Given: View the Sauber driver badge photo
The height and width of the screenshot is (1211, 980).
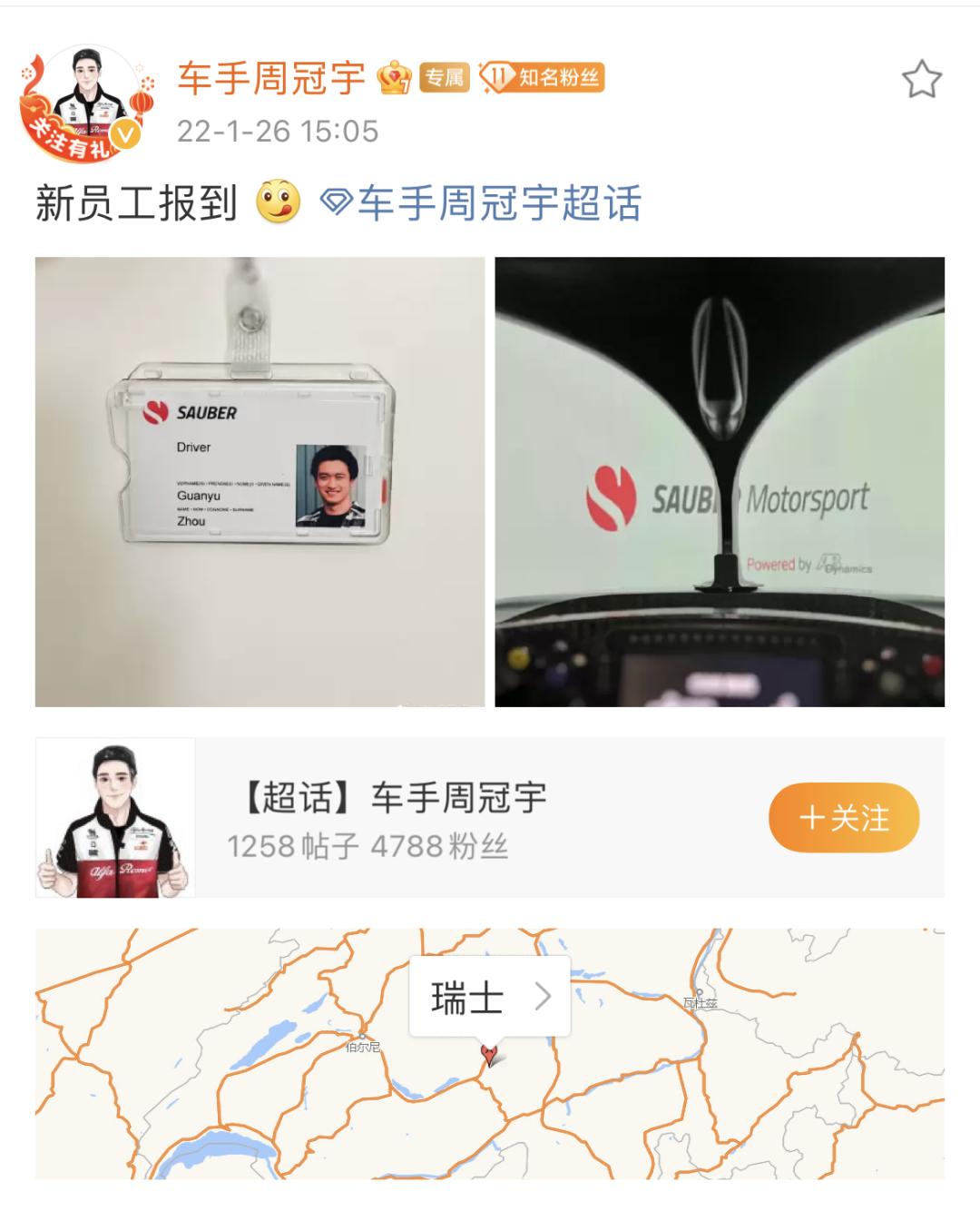Looking at the screenshot, I should [x=260, y=481].
